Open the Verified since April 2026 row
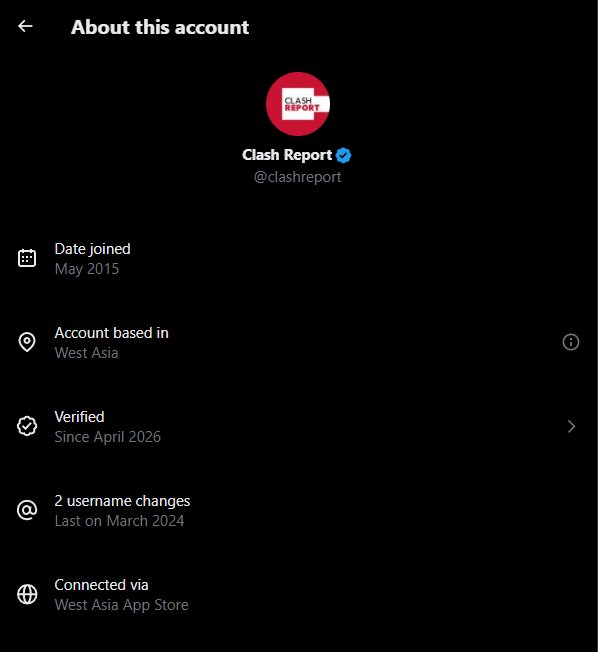 299,427
